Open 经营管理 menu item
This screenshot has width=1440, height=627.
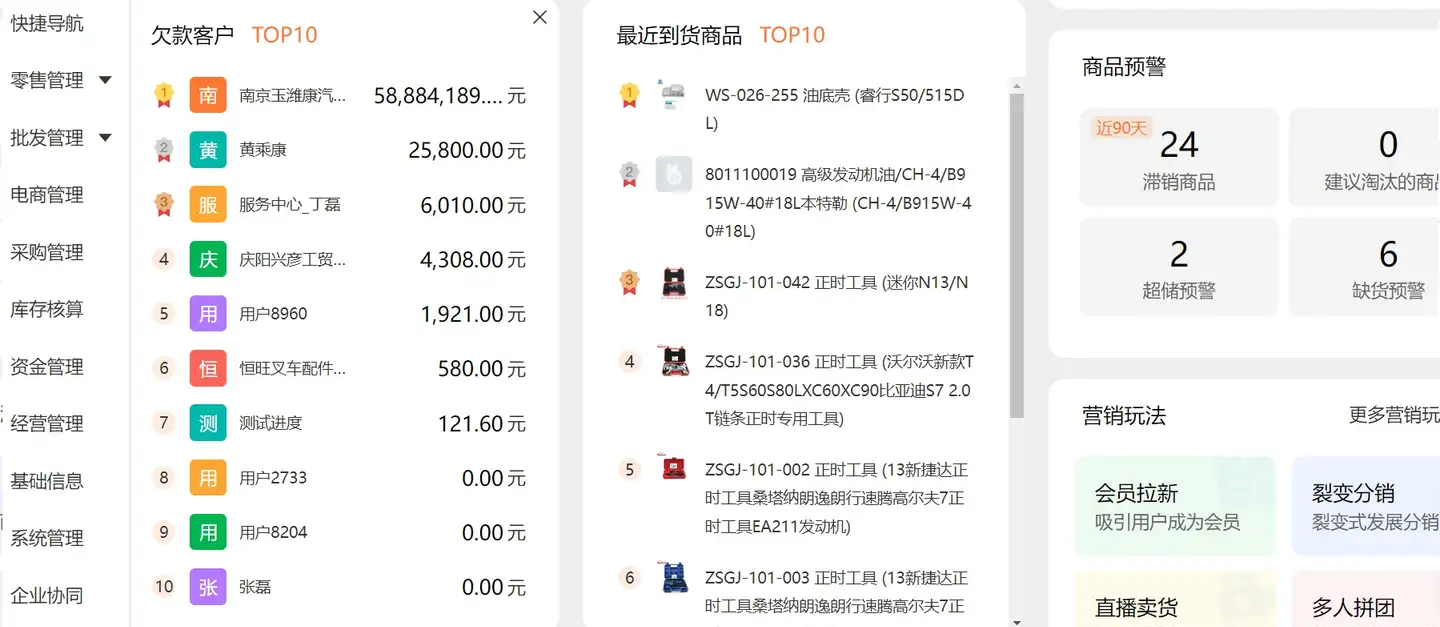(47, 424)
